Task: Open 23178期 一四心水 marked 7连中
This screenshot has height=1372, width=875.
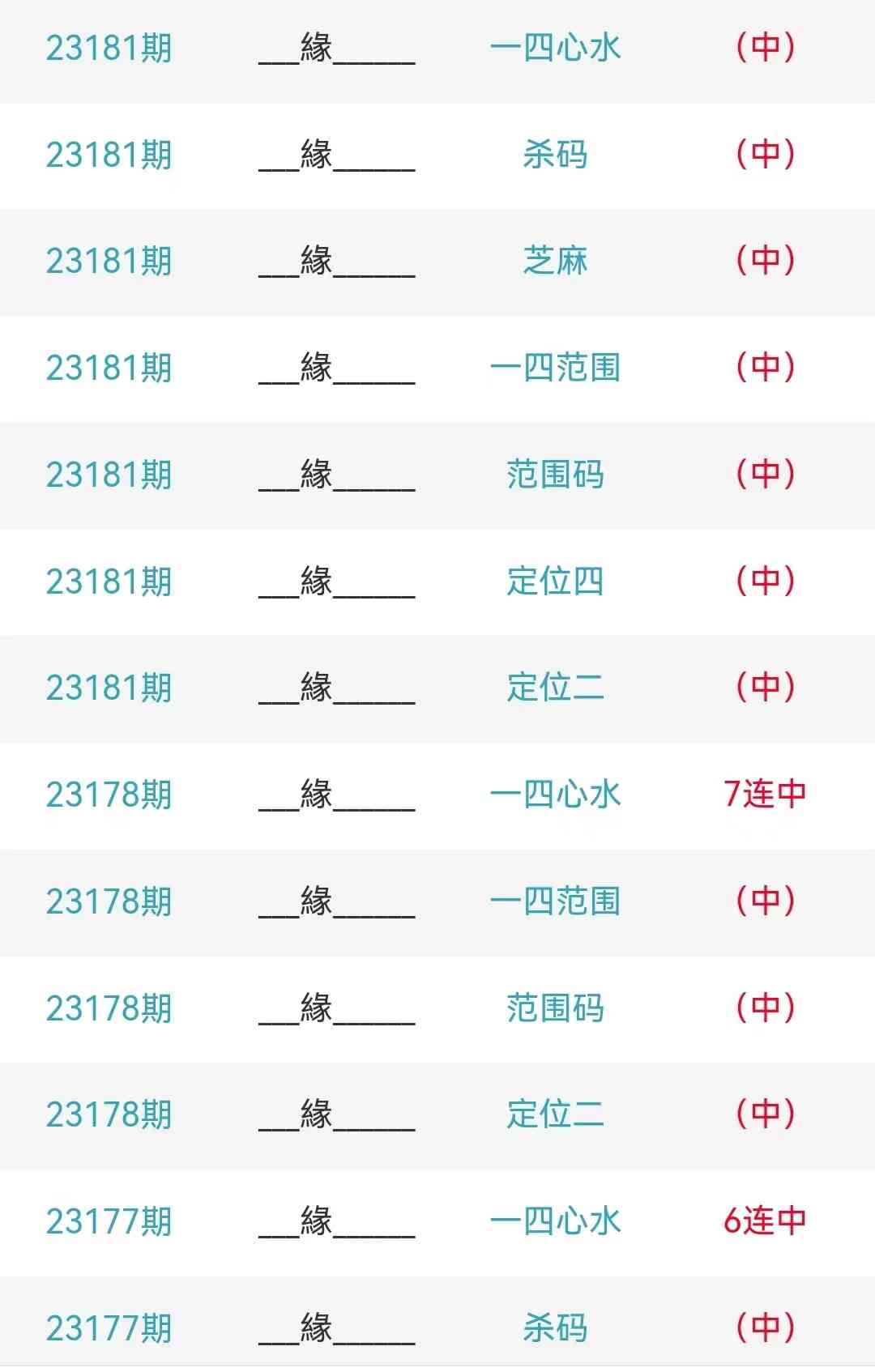Action: tap(555, 795)
